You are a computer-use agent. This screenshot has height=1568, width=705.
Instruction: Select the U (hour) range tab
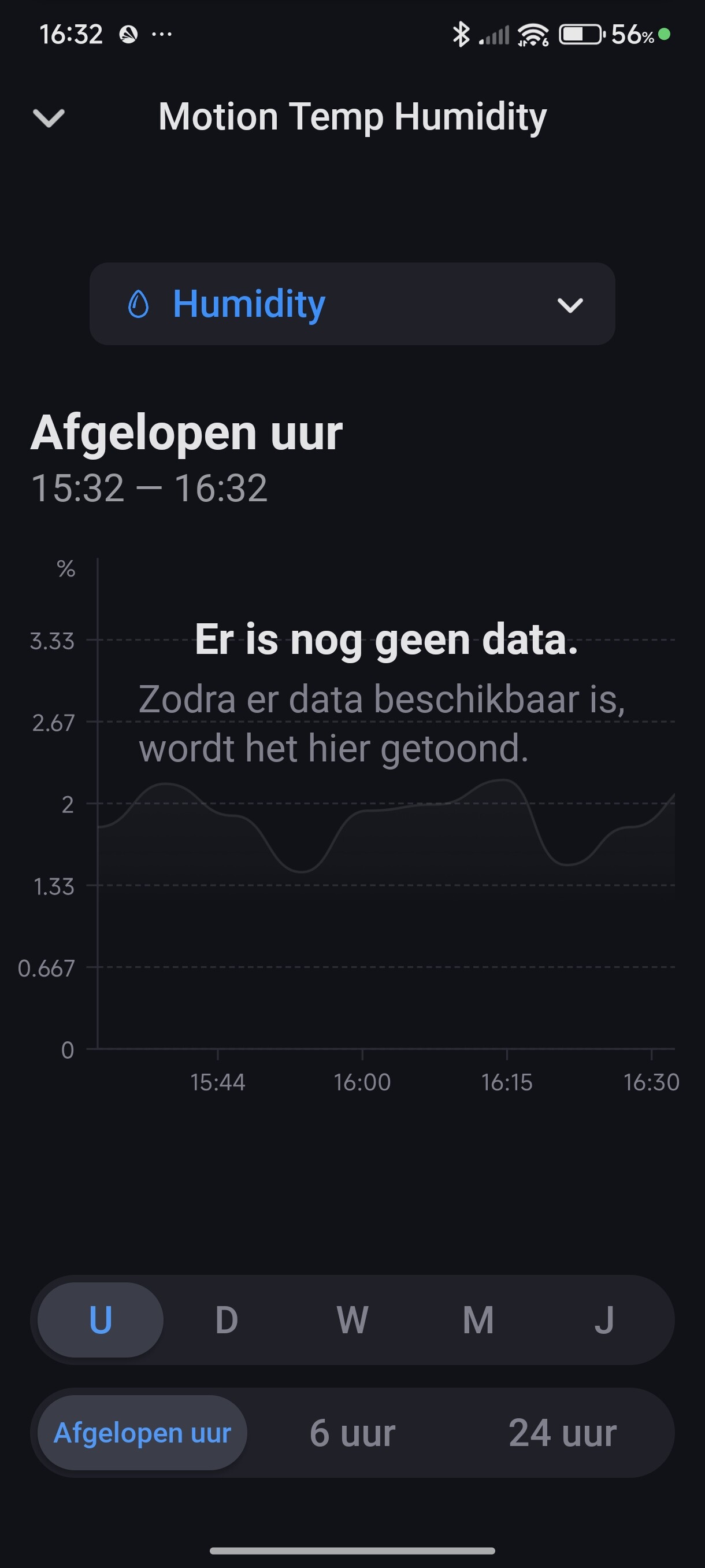(101, 1319)
